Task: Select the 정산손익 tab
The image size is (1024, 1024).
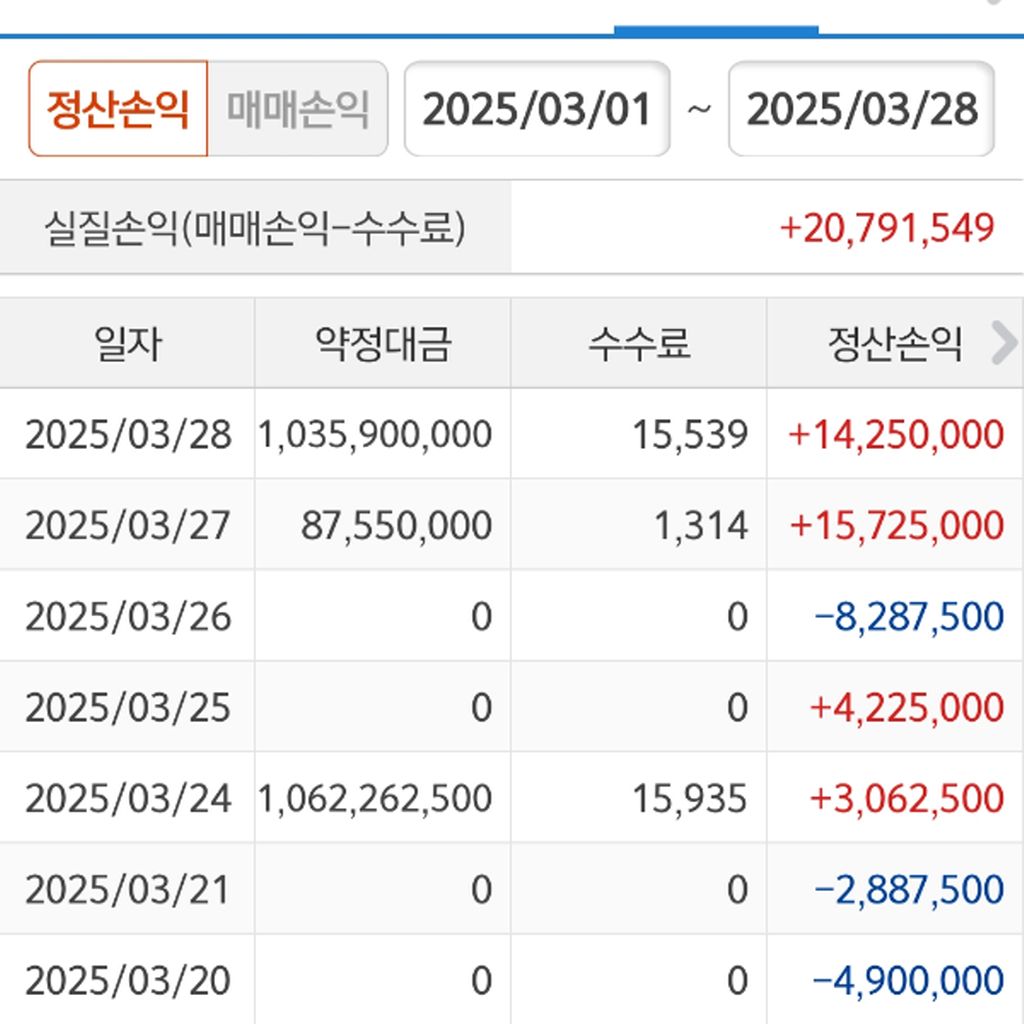Action: (118, 109)
